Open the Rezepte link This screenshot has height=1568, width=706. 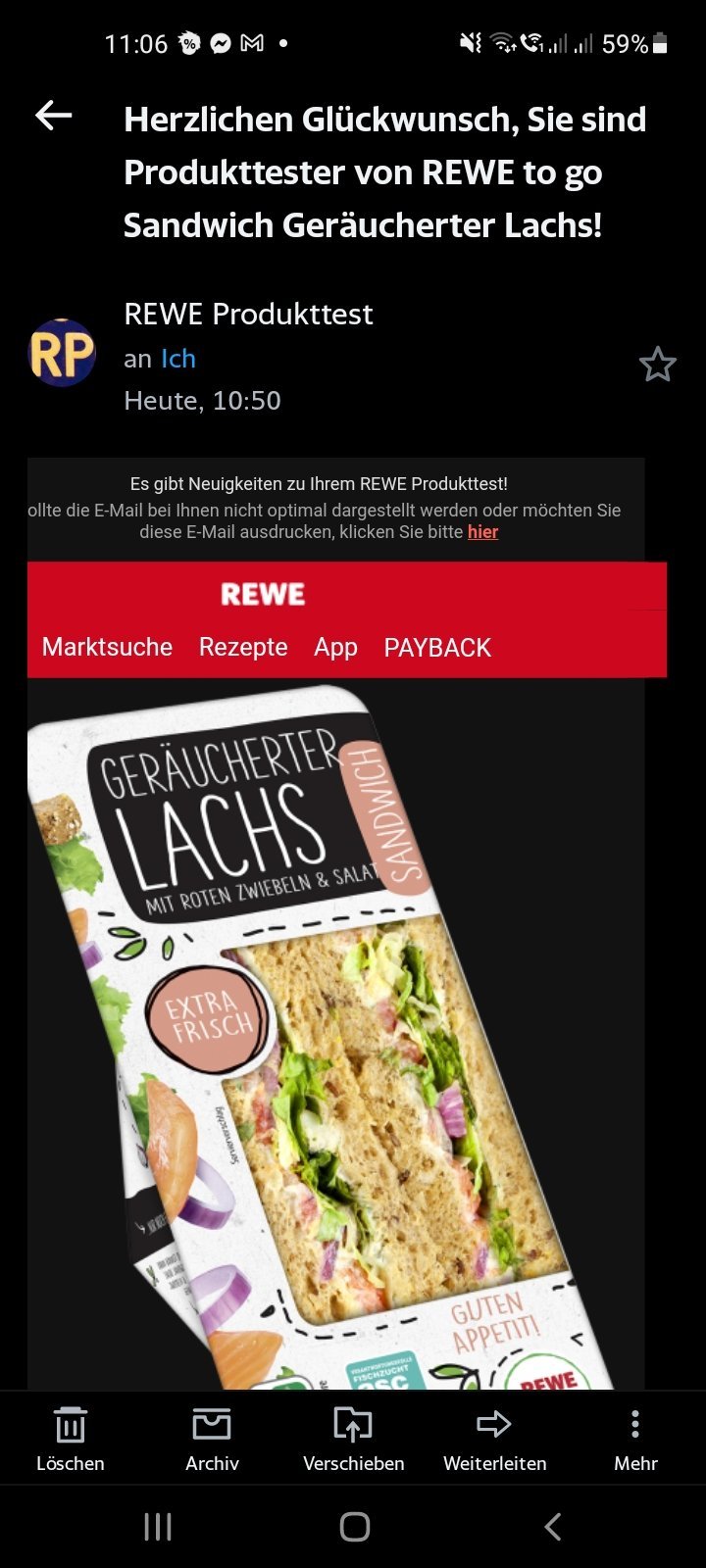(x=243, y=647)
